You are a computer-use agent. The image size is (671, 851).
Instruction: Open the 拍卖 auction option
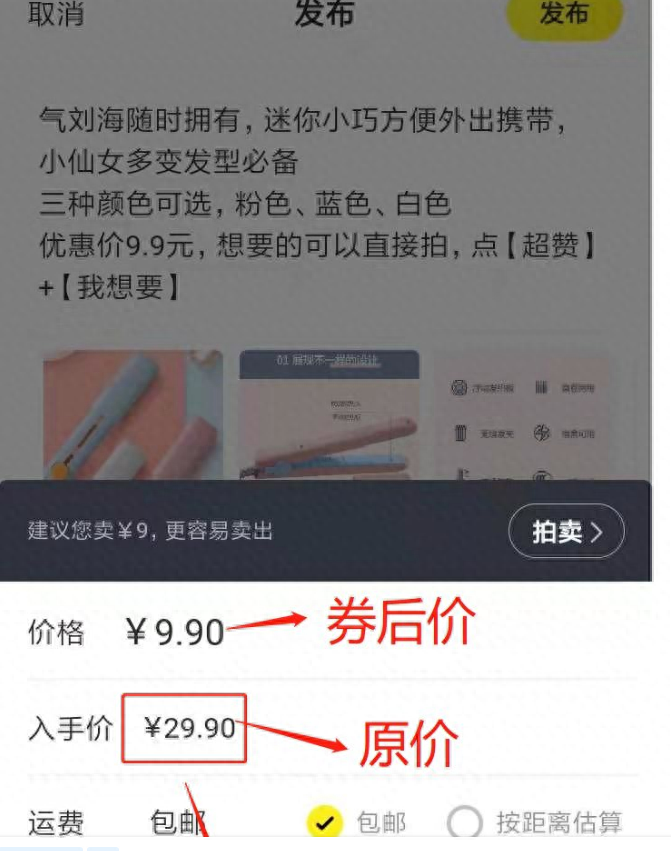click(x=566, y=531)
